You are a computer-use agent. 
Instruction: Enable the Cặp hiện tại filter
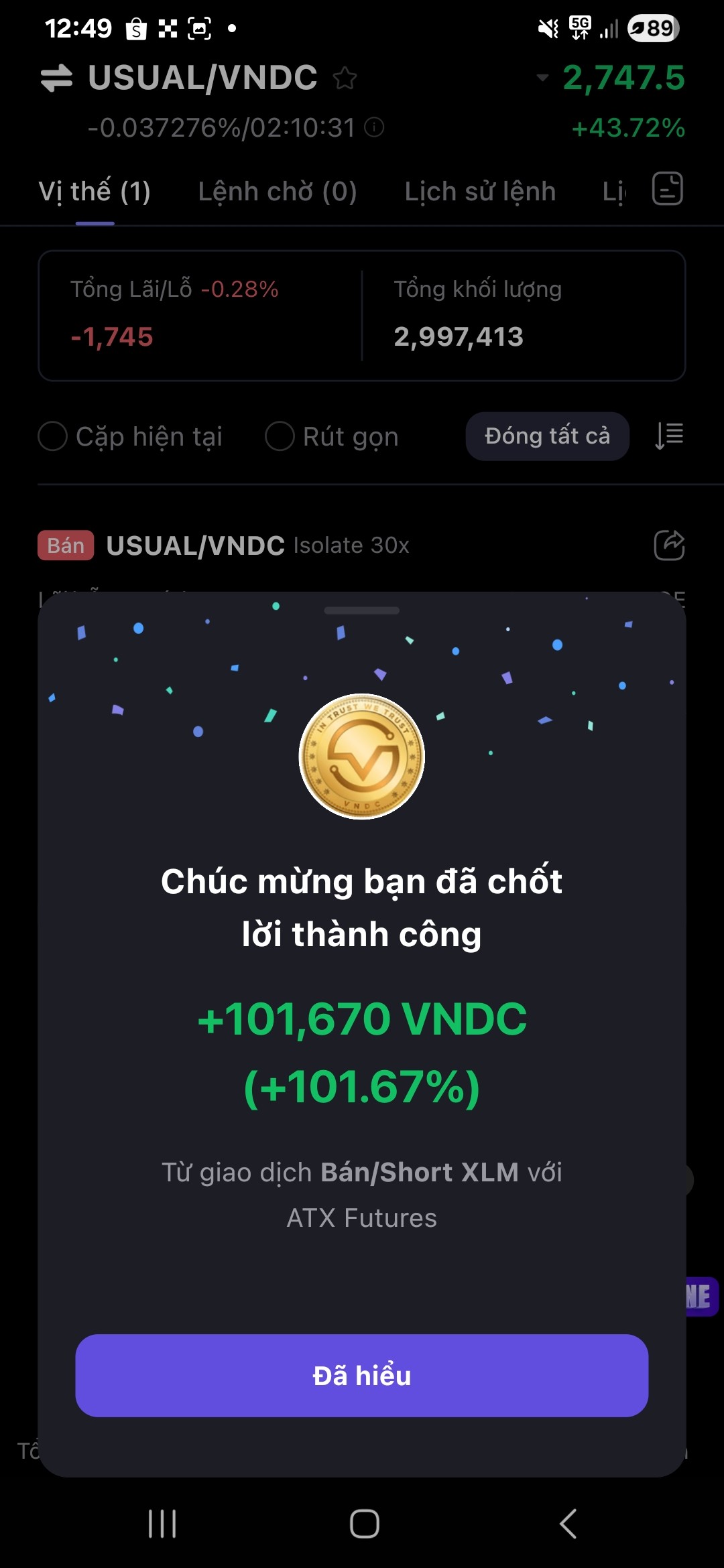click(53, 436)
